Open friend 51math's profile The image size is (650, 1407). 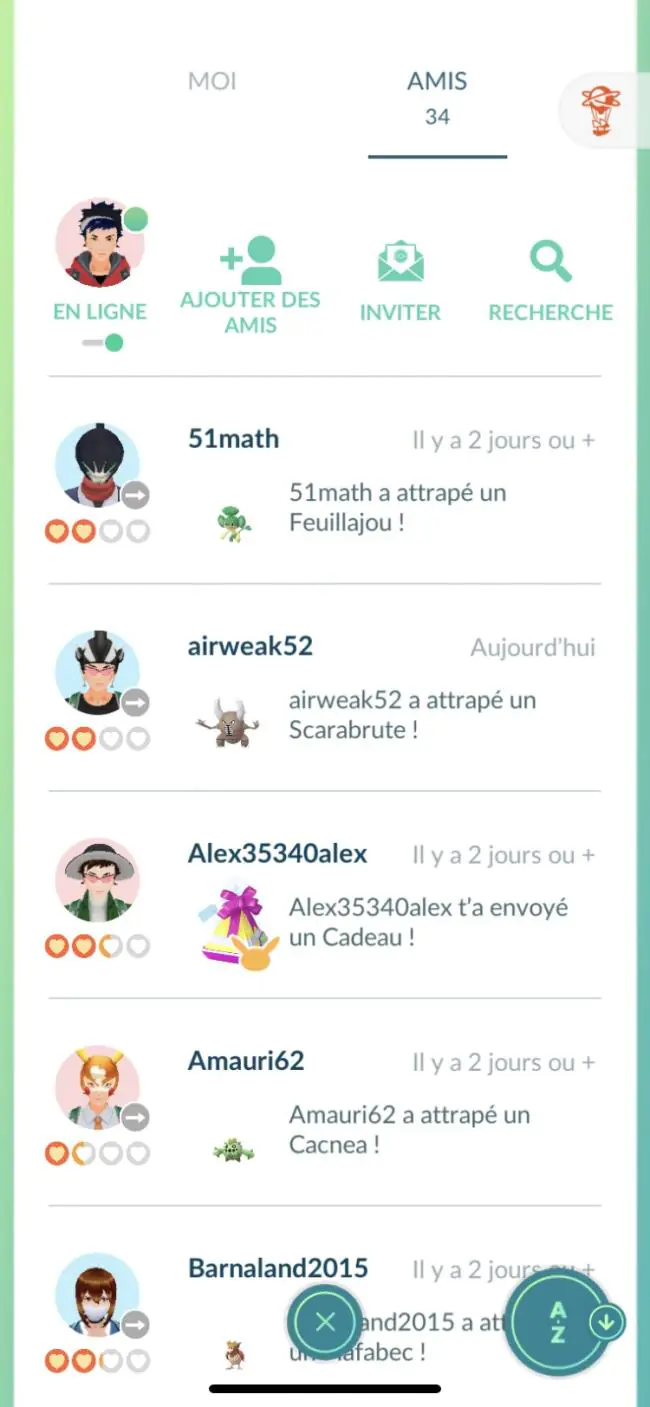pos(325,482)
